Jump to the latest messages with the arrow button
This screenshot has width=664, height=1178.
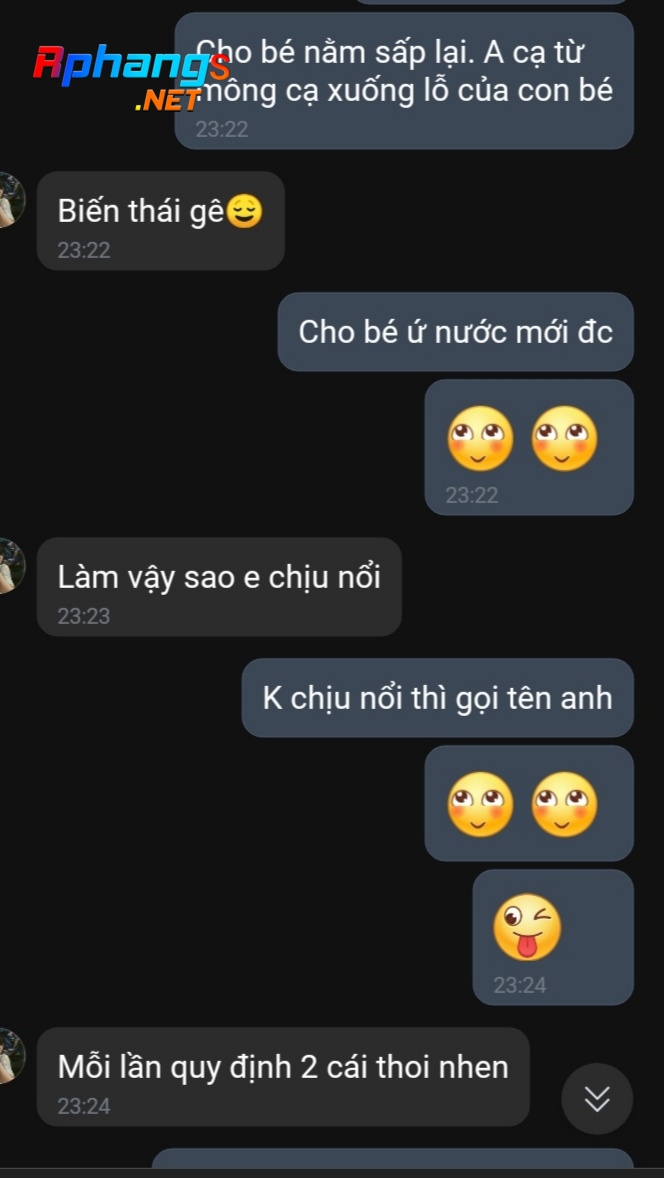click(596, 1098)
